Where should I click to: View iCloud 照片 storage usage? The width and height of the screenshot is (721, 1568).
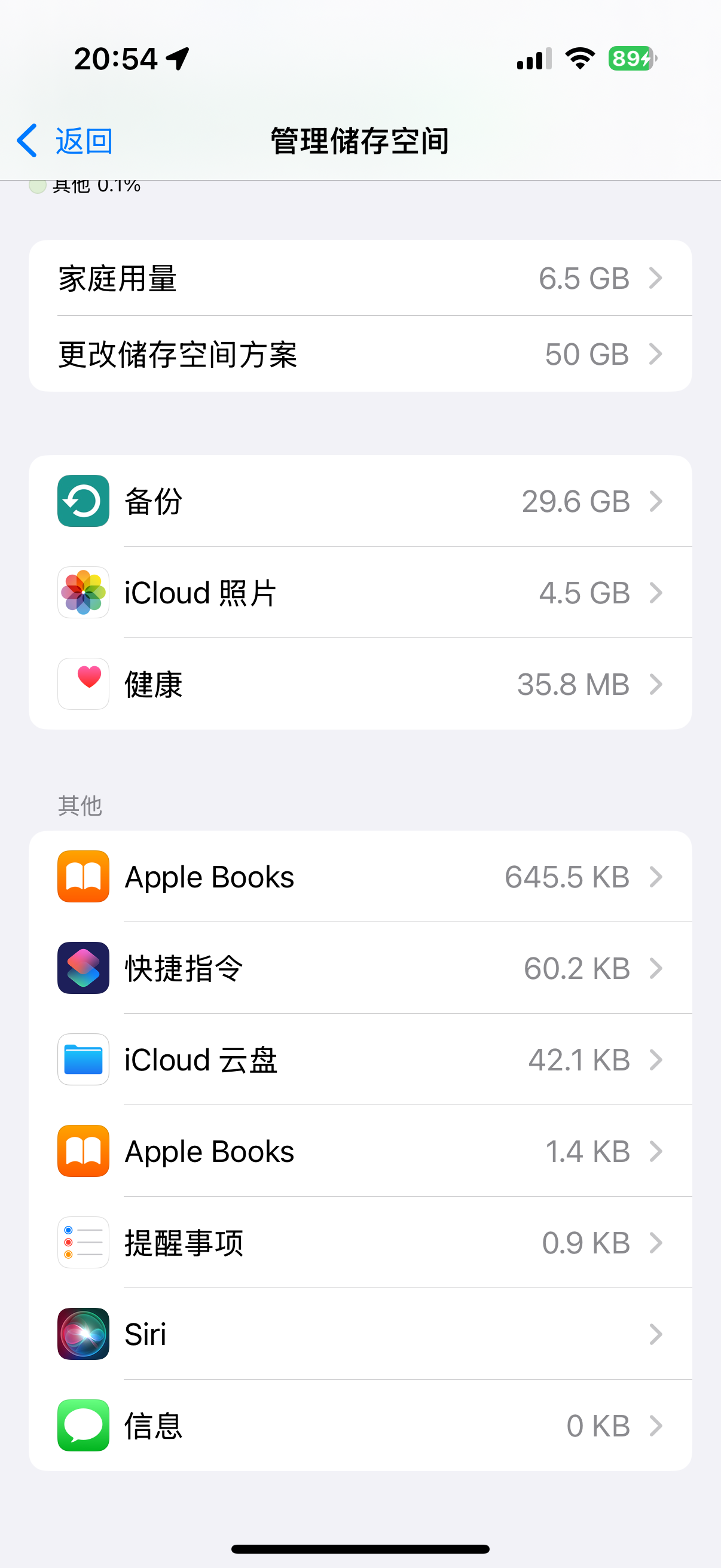[360, 593]
